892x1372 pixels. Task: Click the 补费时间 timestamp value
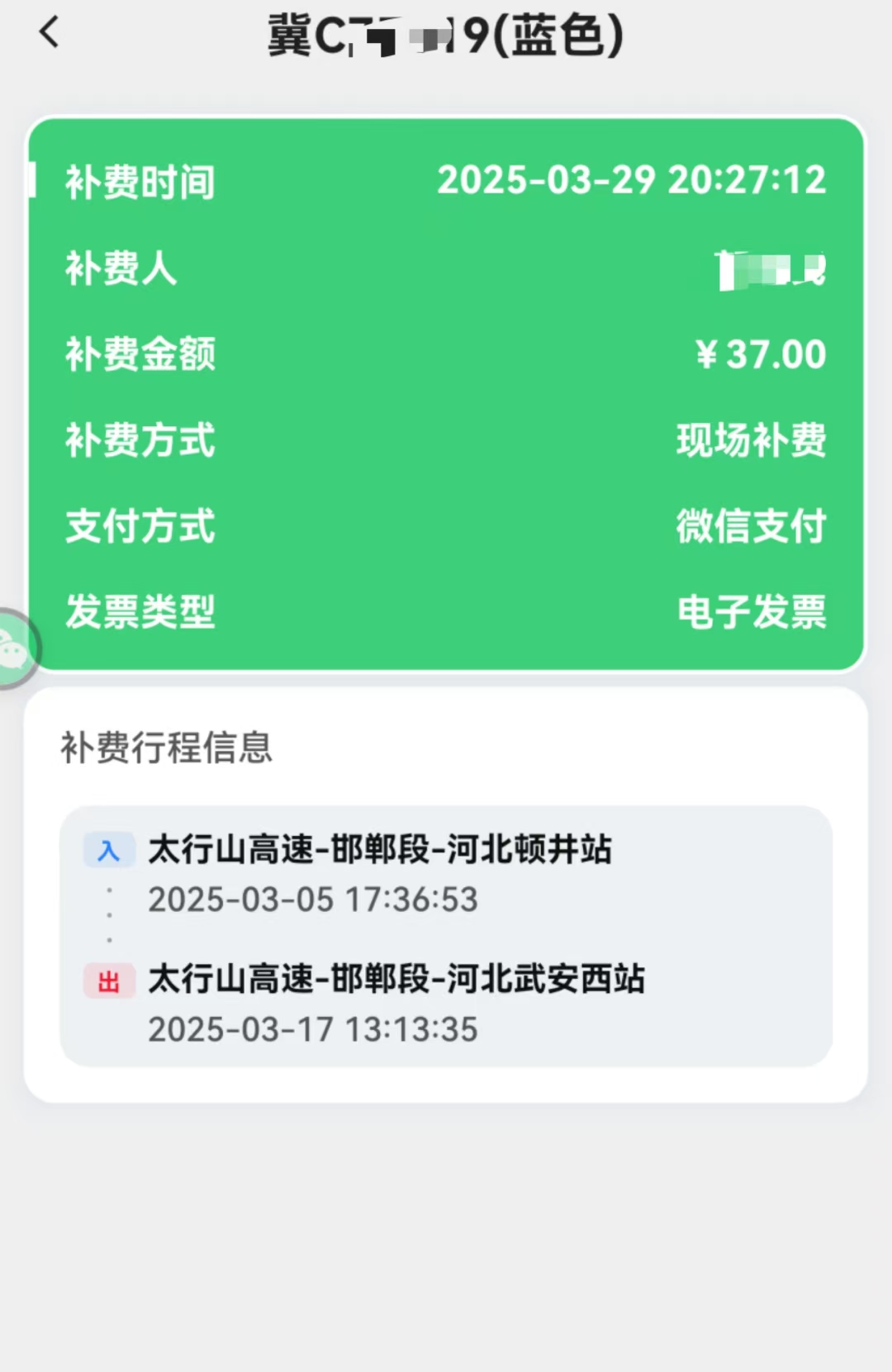tap(632, 181)
